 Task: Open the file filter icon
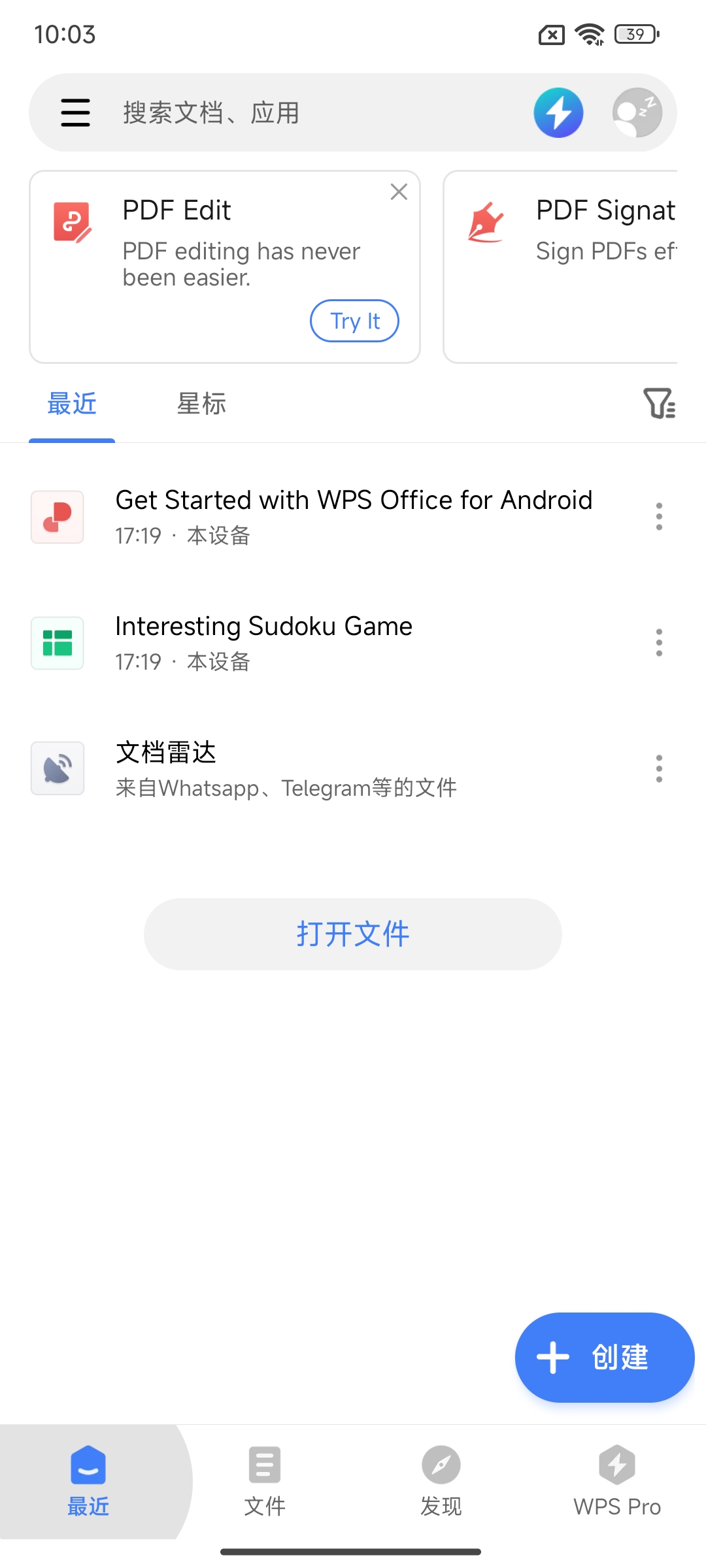(659, 403)
